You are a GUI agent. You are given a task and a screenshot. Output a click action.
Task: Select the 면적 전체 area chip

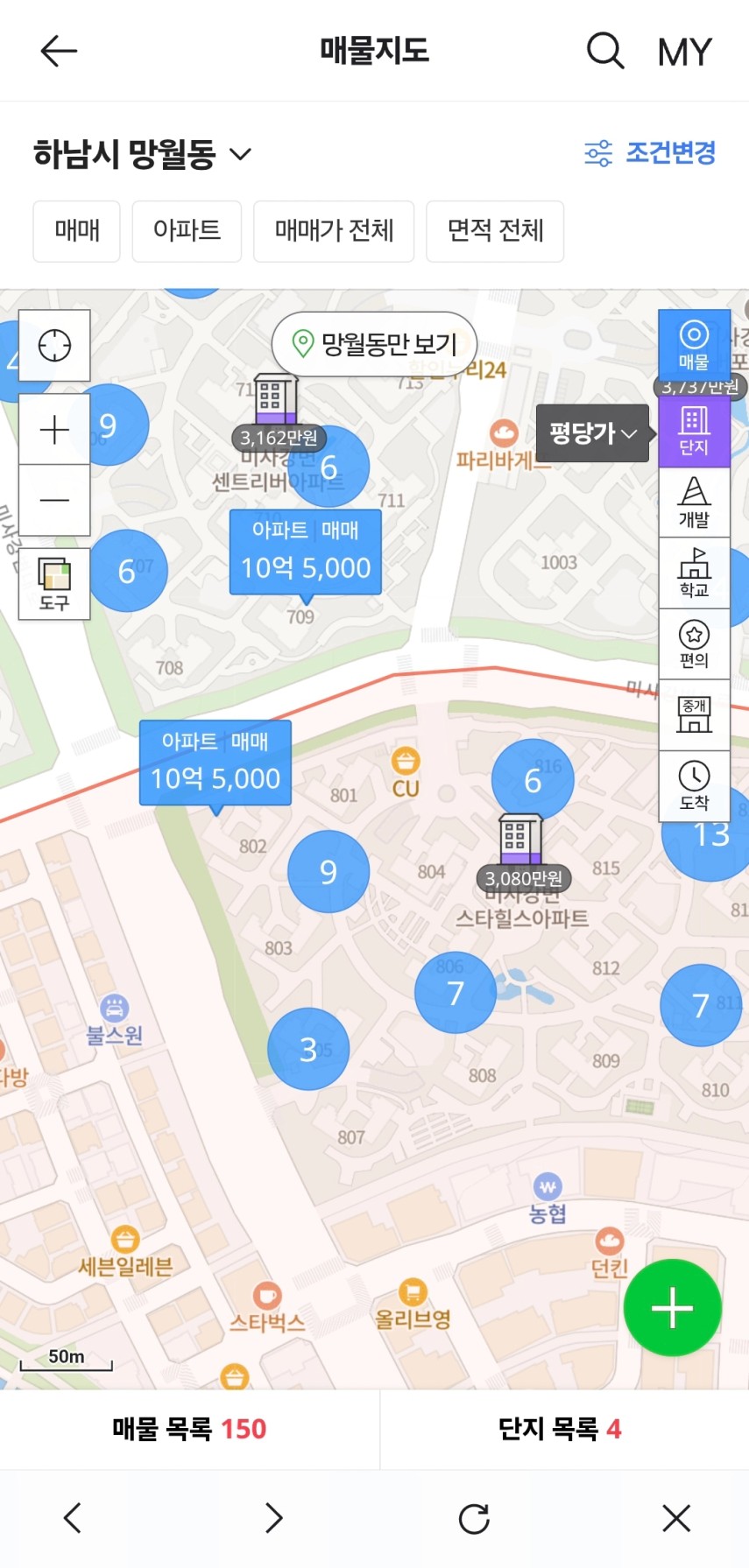coord(495,231)
